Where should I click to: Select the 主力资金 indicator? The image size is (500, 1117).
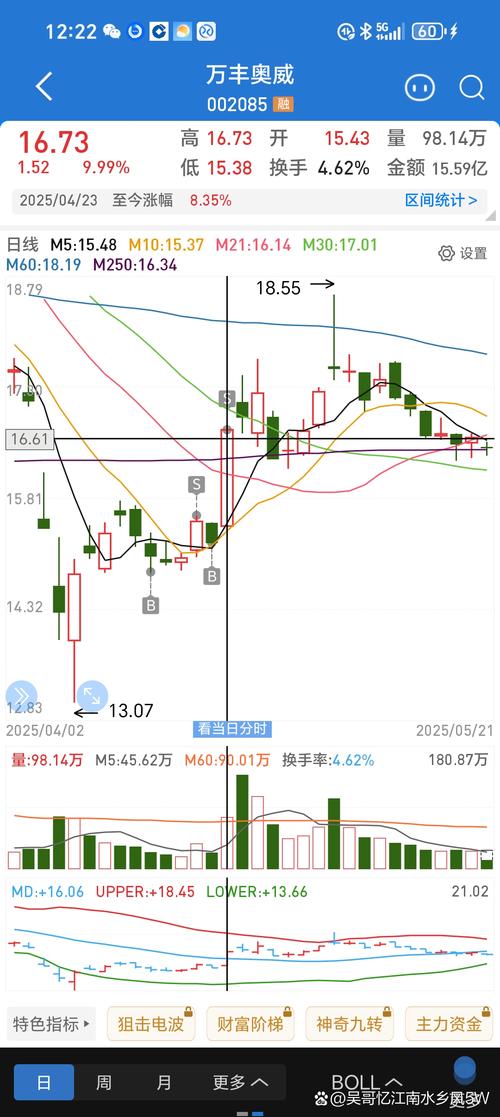click(x=449, y=1025)
